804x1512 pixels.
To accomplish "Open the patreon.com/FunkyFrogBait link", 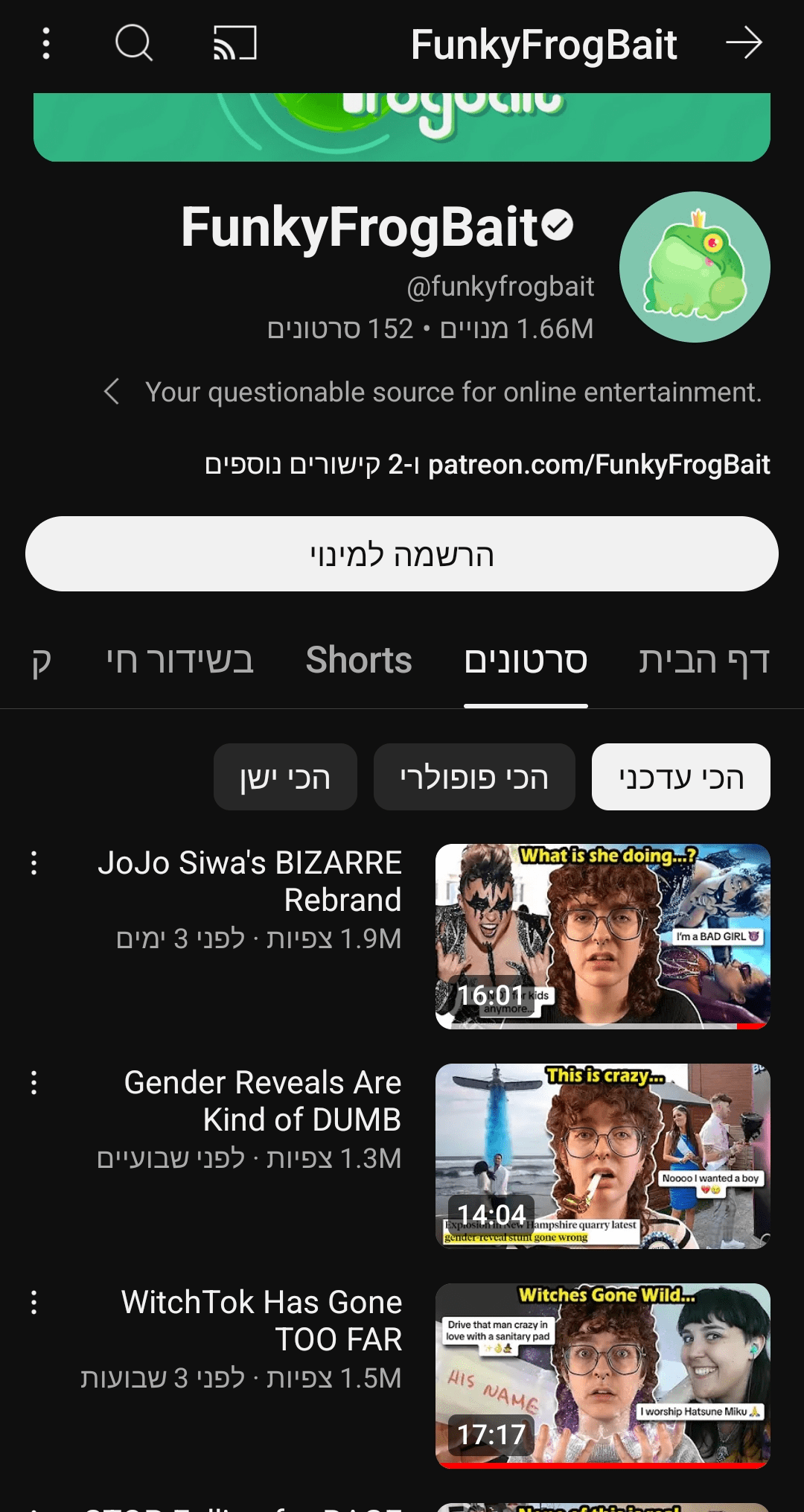I will (599, 465).
